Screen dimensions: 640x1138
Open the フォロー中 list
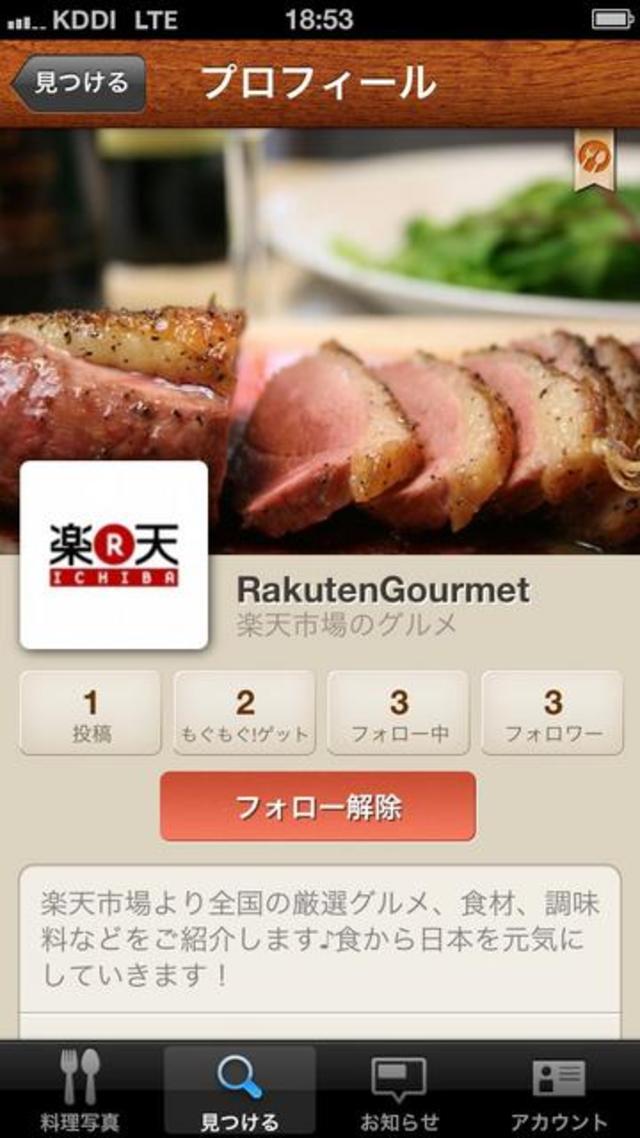[398, 712]
